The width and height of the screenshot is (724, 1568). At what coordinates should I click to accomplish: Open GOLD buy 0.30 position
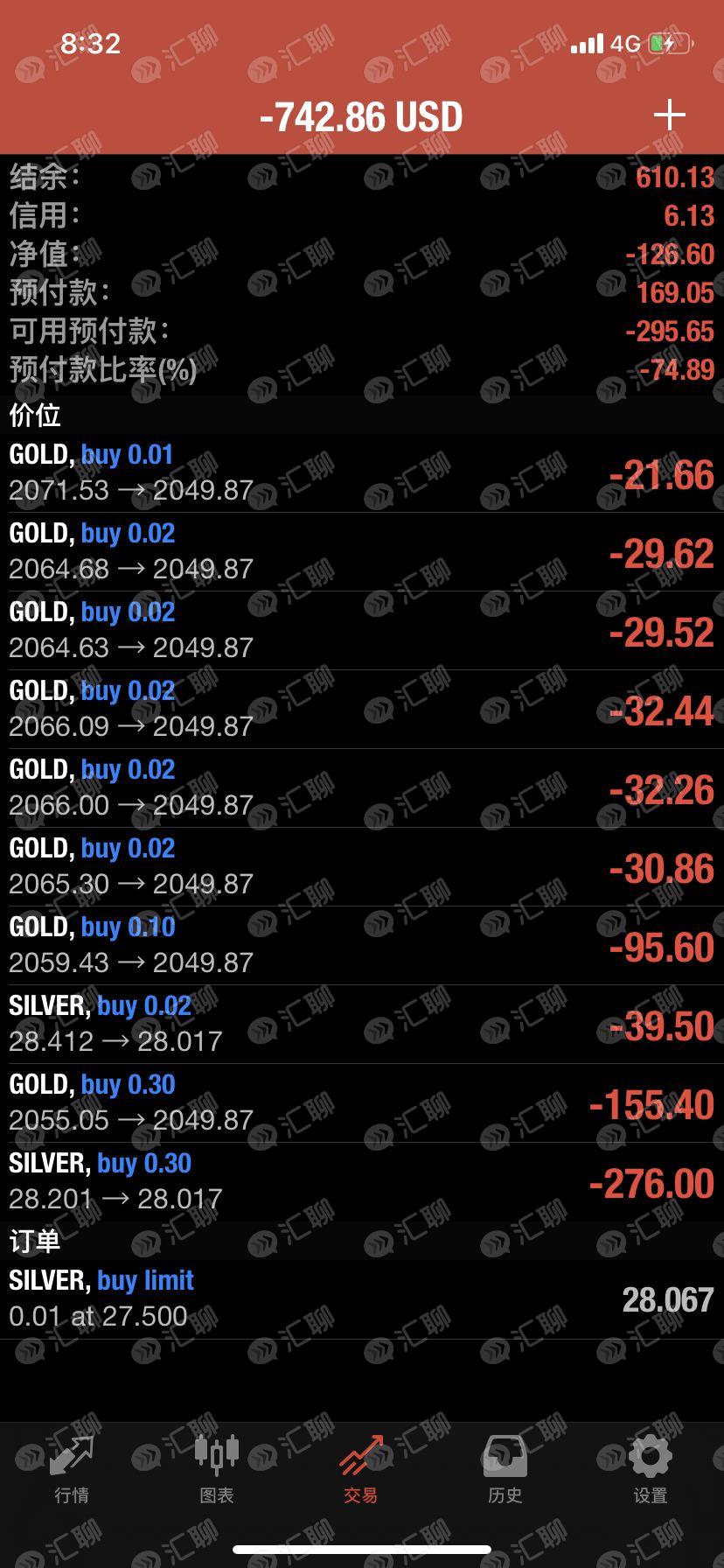[x=362, y=1103]
